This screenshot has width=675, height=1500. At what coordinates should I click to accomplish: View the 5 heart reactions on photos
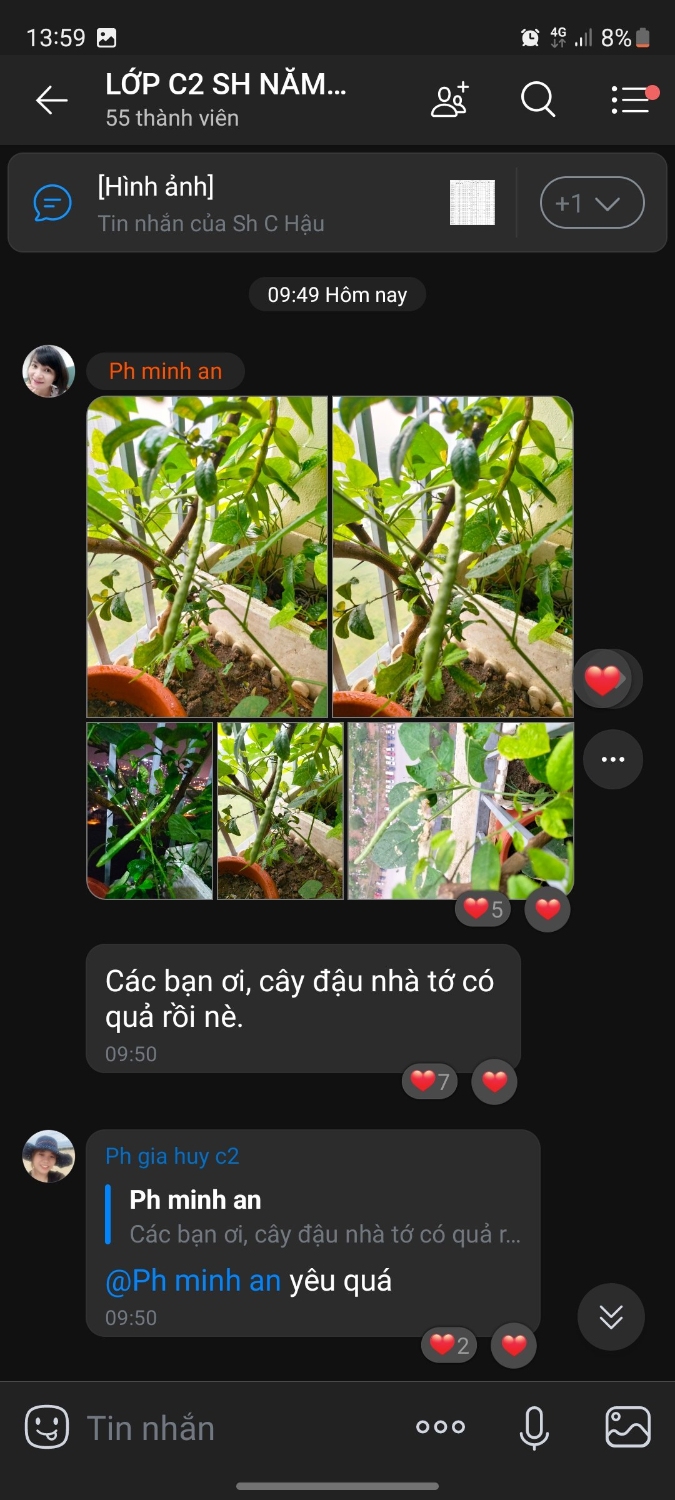click(x=483, y=909)
